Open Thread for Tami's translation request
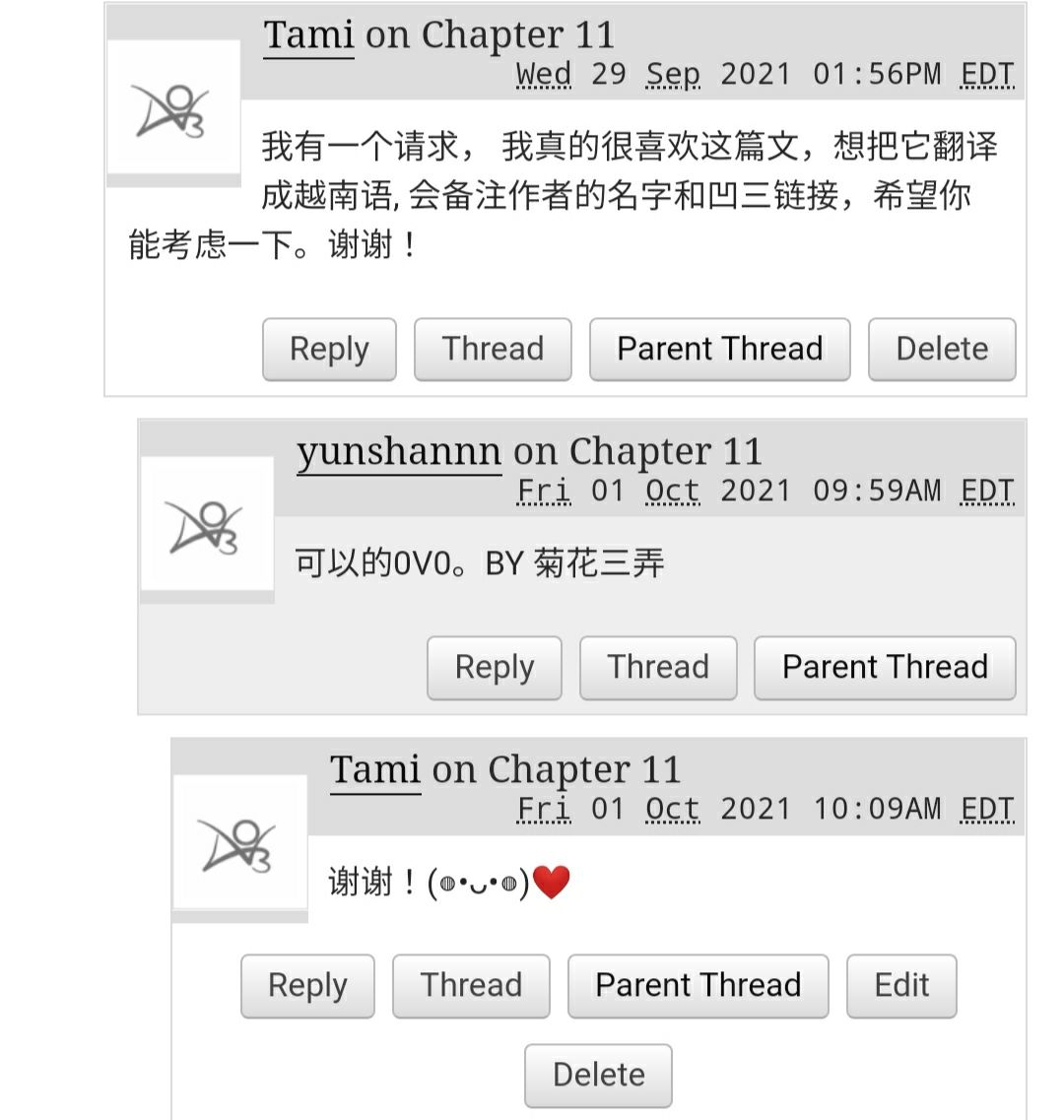 point(493,349)
